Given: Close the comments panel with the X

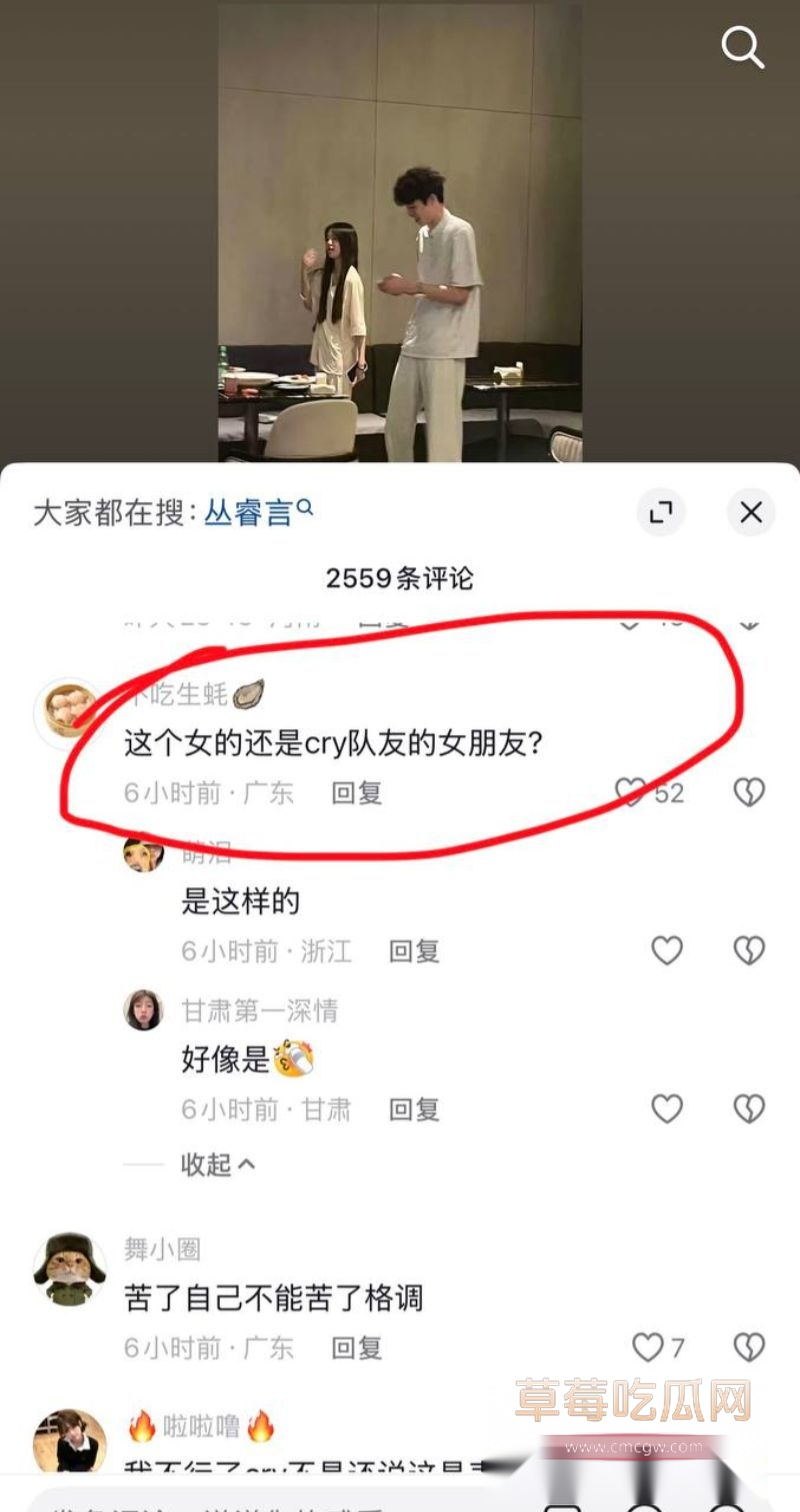Looking at the screenshot, I should [751, 512].
